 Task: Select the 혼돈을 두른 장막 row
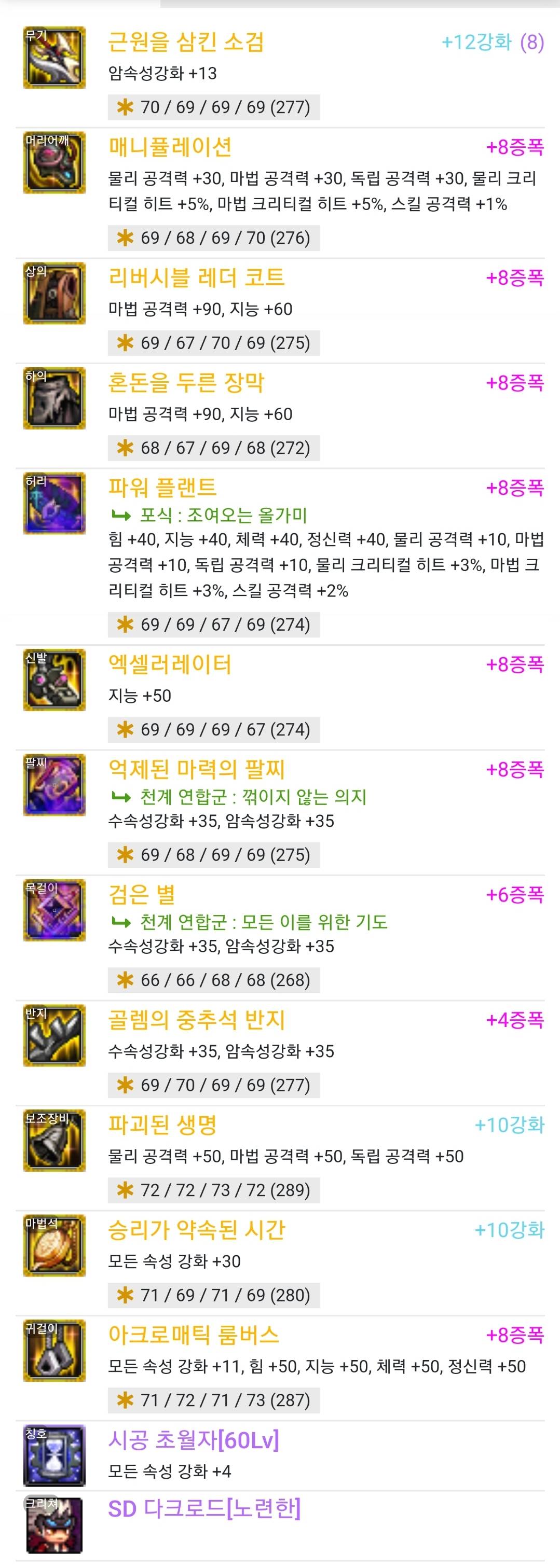[186, 383]
